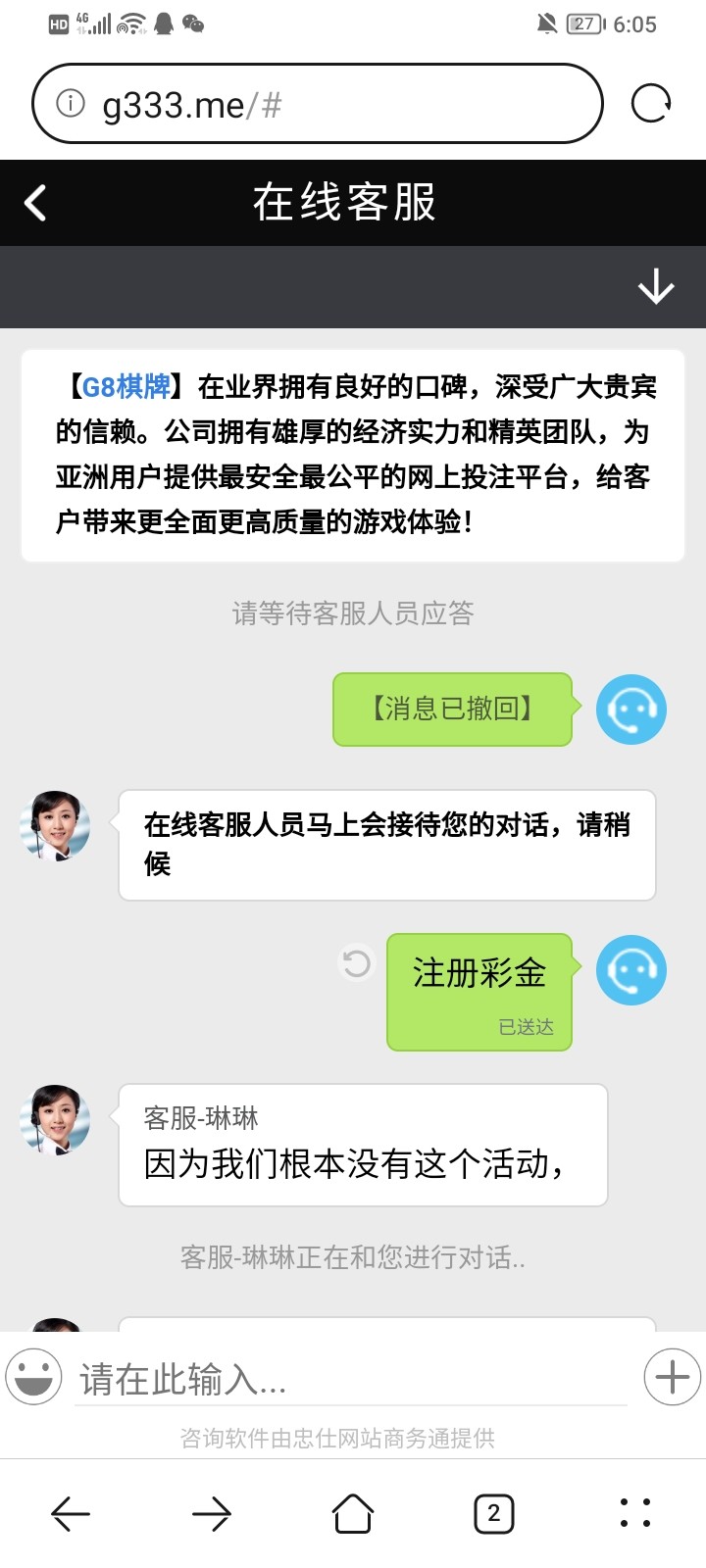The width and height of the screenshot is (706, 1568).
Task: Focus the g333.me address bar
Action: (x=333, y=104)
